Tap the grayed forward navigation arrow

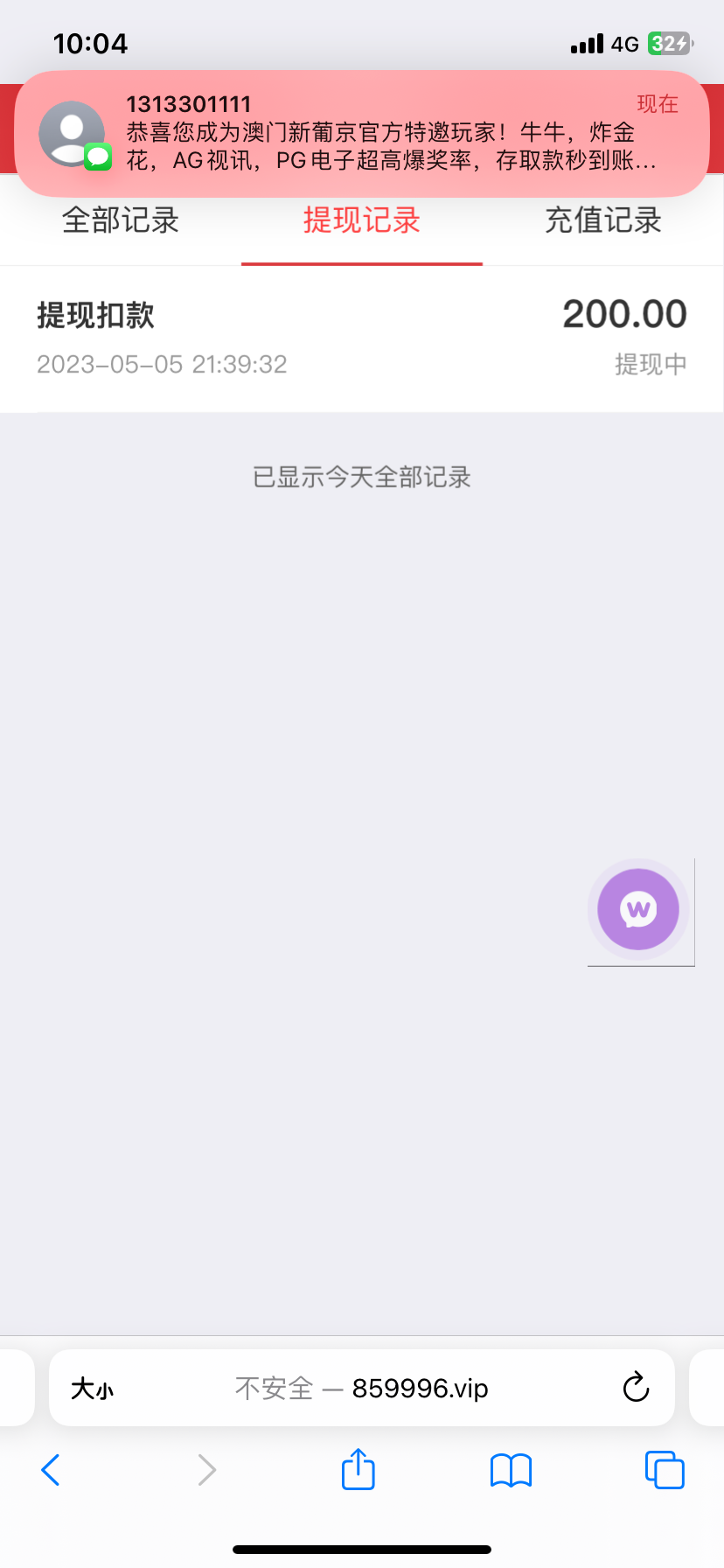click(206, 1470)
